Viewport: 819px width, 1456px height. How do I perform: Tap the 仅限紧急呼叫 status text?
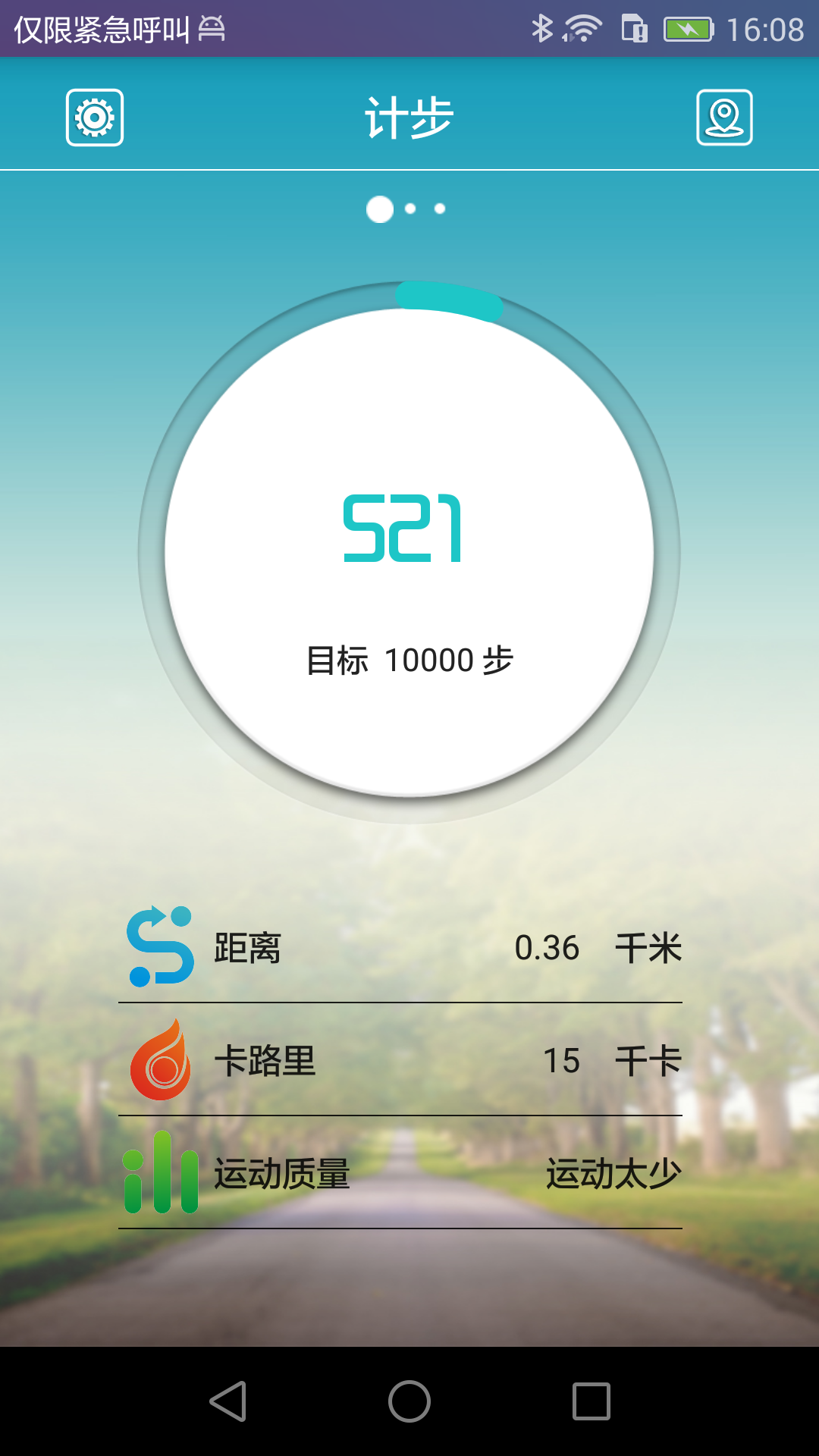(99, 29)
